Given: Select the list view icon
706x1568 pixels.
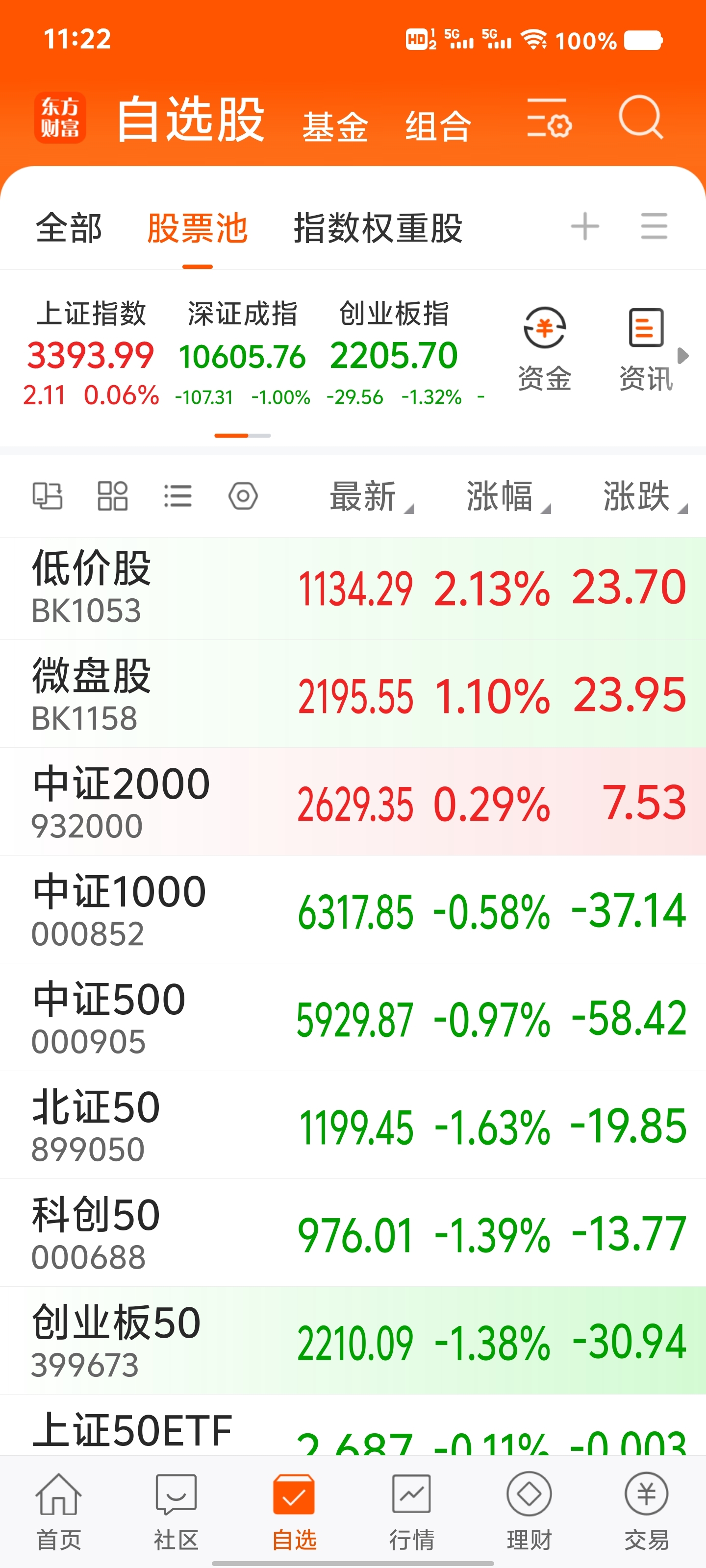Looking at the screenshot, I should [178, 496].
